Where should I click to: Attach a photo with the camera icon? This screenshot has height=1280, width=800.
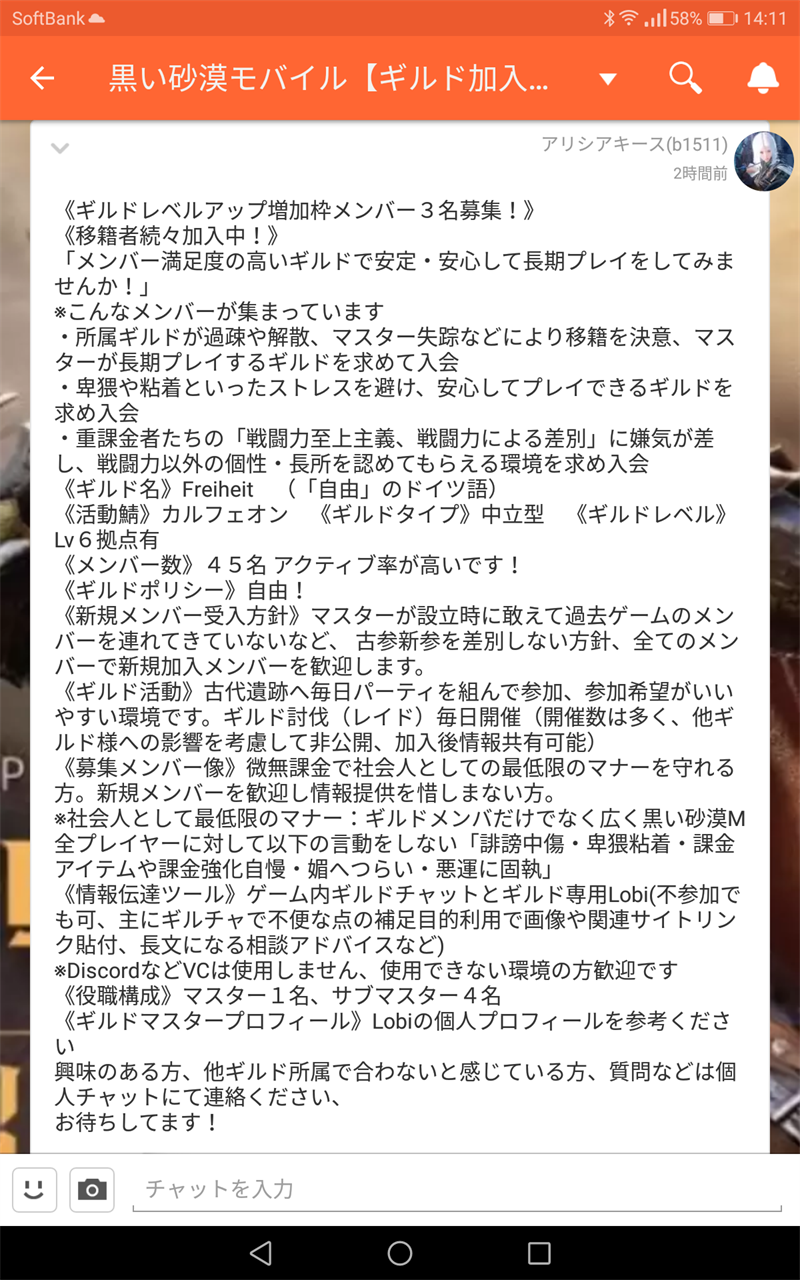tap(92, 1189)
